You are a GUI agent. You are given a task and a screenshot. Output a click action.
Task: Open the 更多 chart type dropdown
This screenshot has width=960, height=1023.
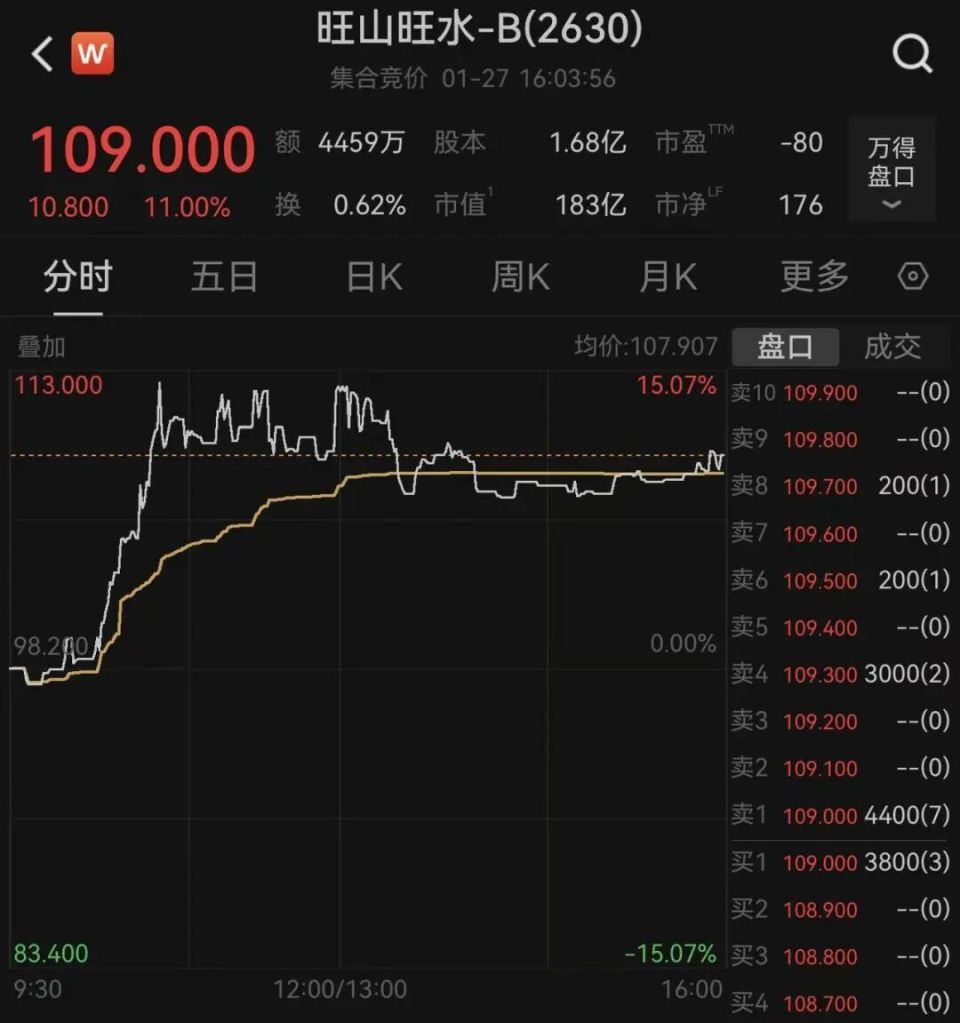point(813,277)
